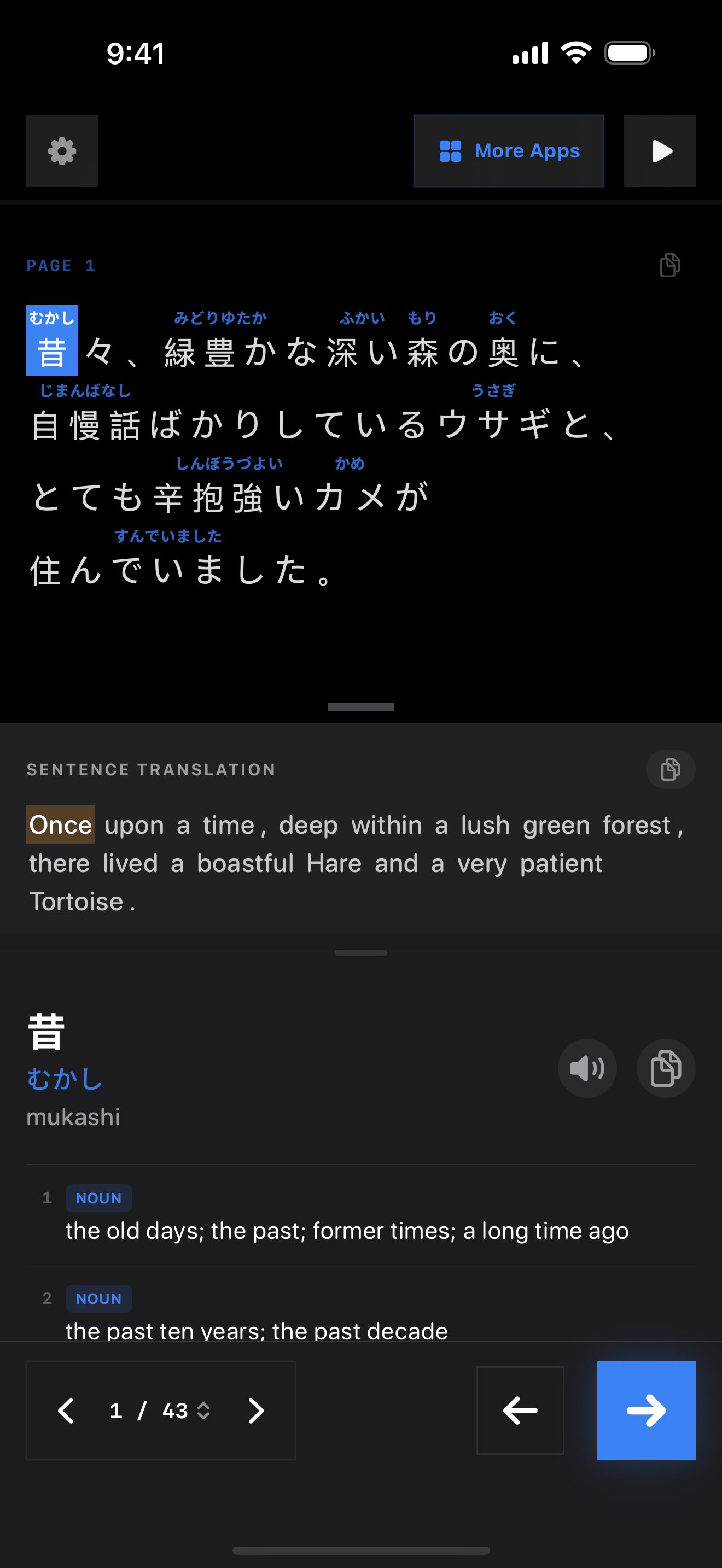Copy the Page 1 Japanese text
The height and width of the screenshot is (1568, 722).
click(x=669, y=265)
